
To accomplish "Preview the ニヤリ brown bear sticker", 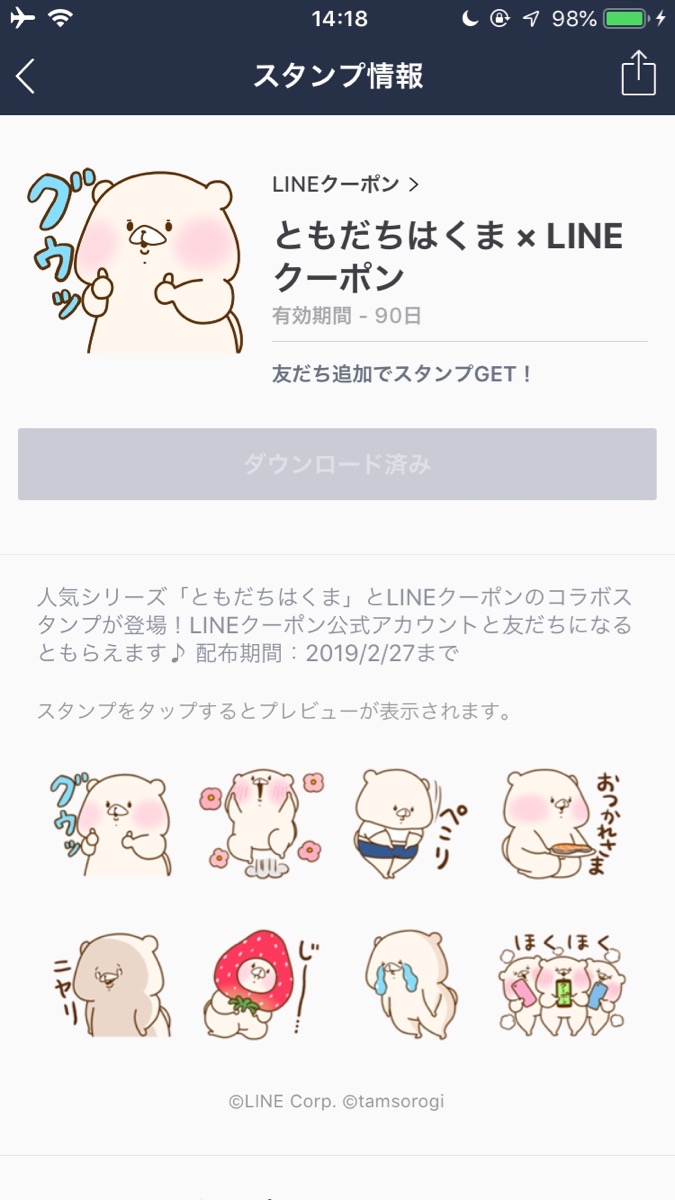I will [x=109, y=983].
